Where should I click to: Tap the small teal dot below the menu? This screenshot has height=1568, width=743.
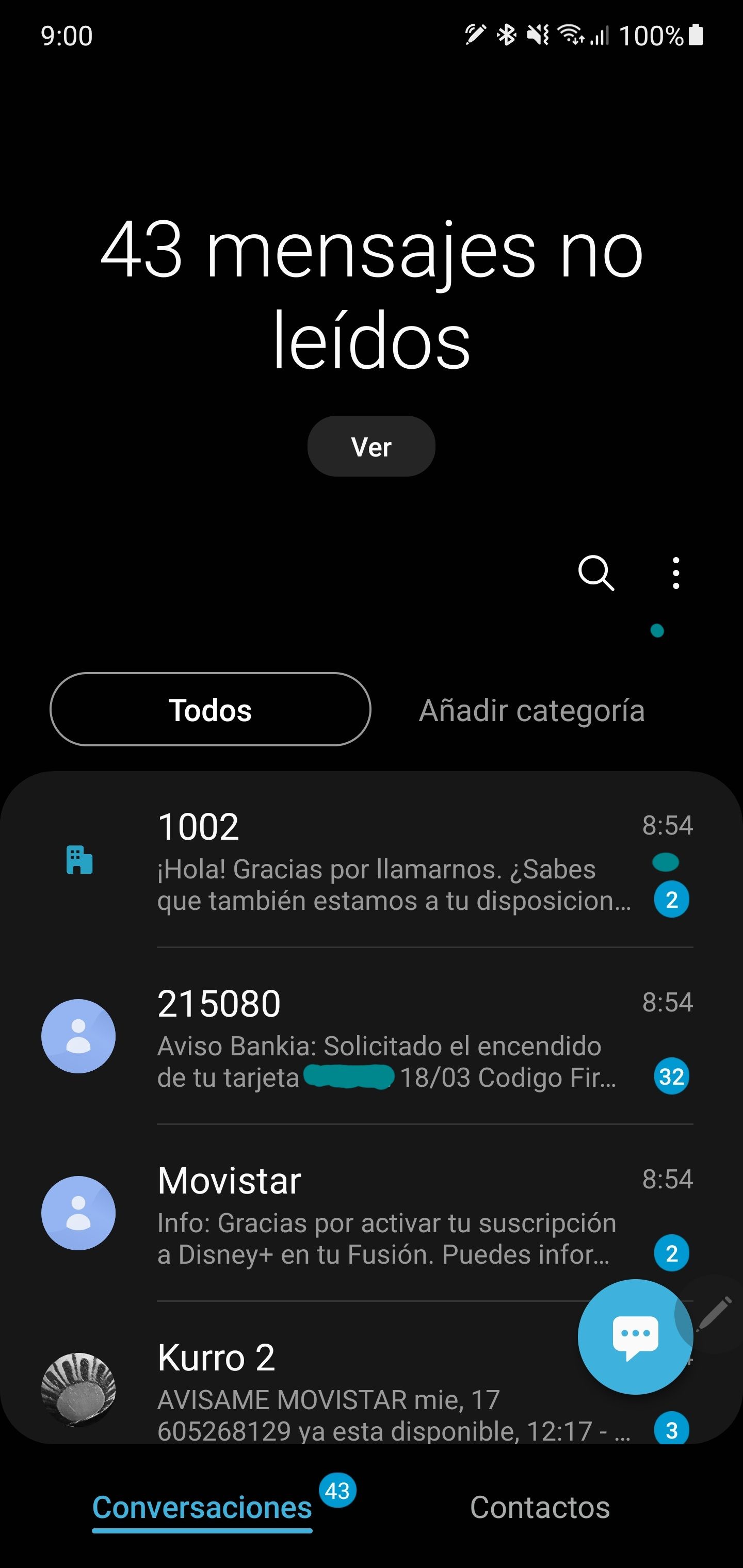tap(657, 631)
